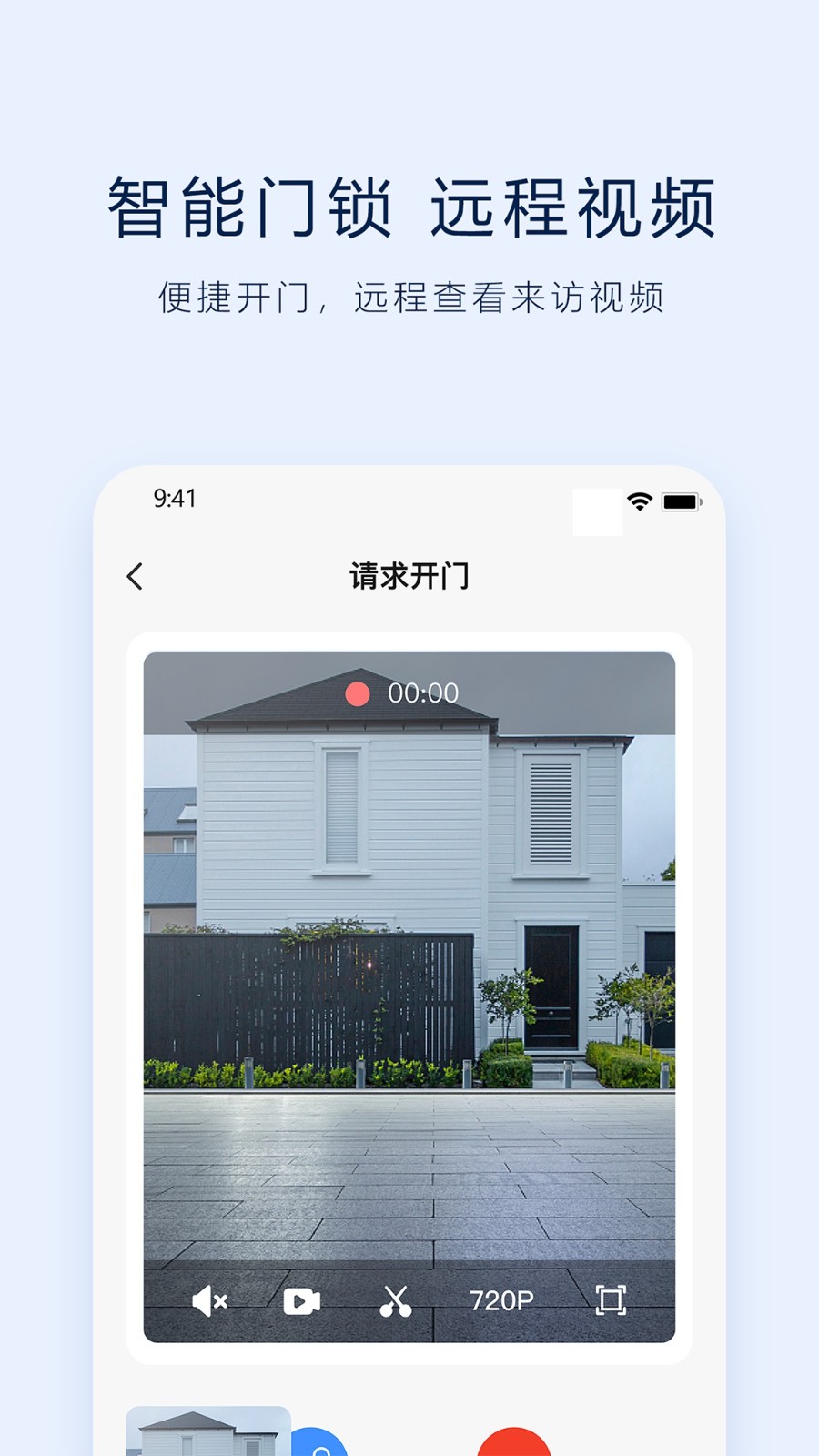Open the 请求开门 title bar

409,577
